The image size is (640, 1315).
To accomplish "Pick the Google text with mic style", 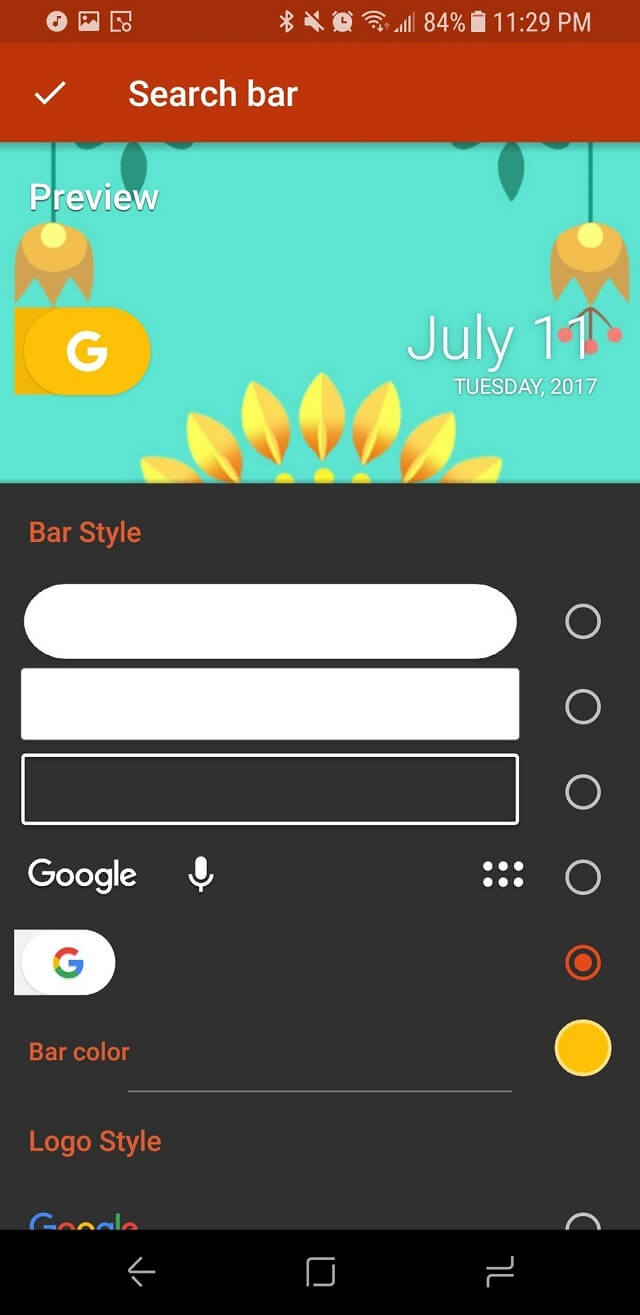I will (582, 878).
